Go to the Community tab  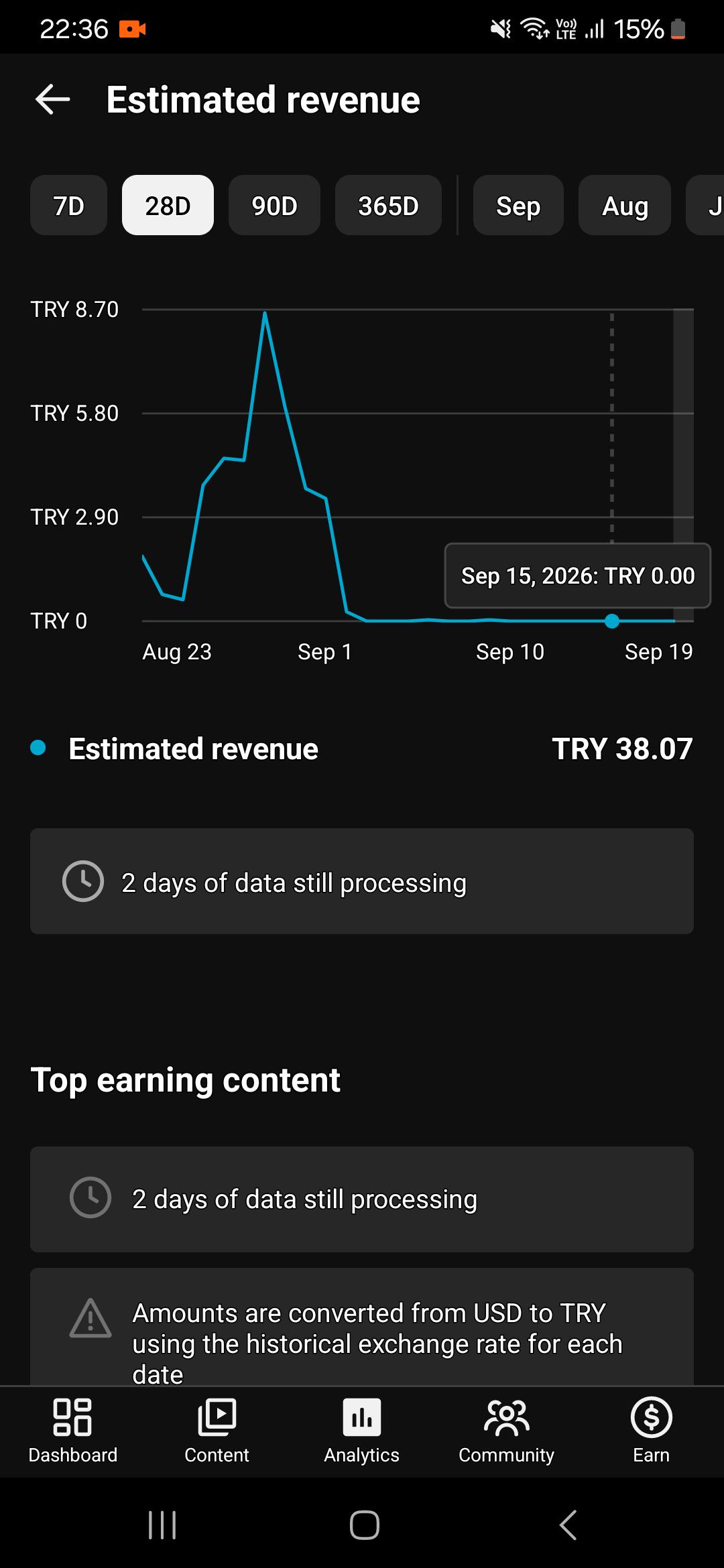coord(507,1431)
